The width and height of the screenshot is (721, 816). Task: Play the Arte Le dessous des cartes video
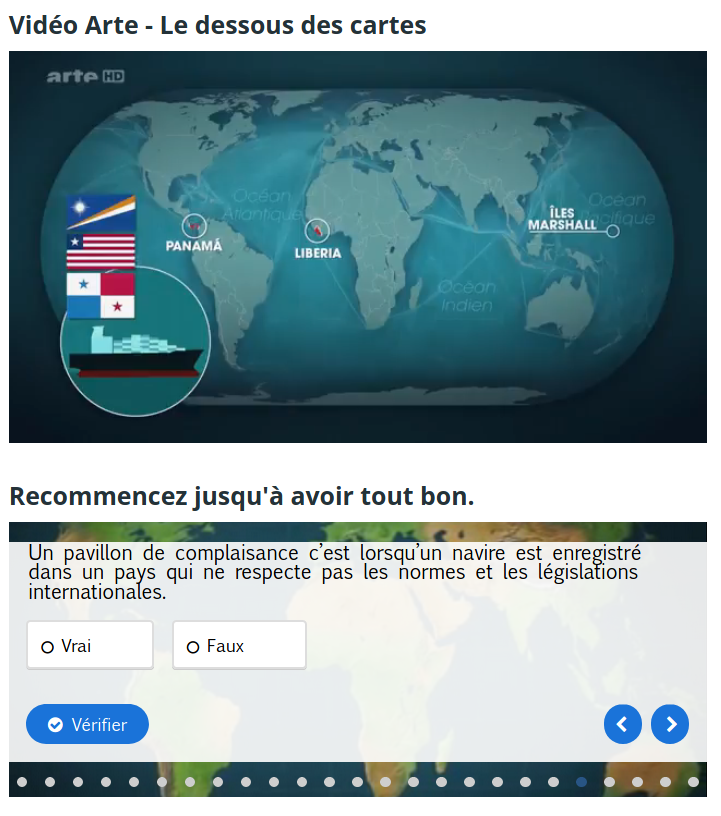(357, 246)
